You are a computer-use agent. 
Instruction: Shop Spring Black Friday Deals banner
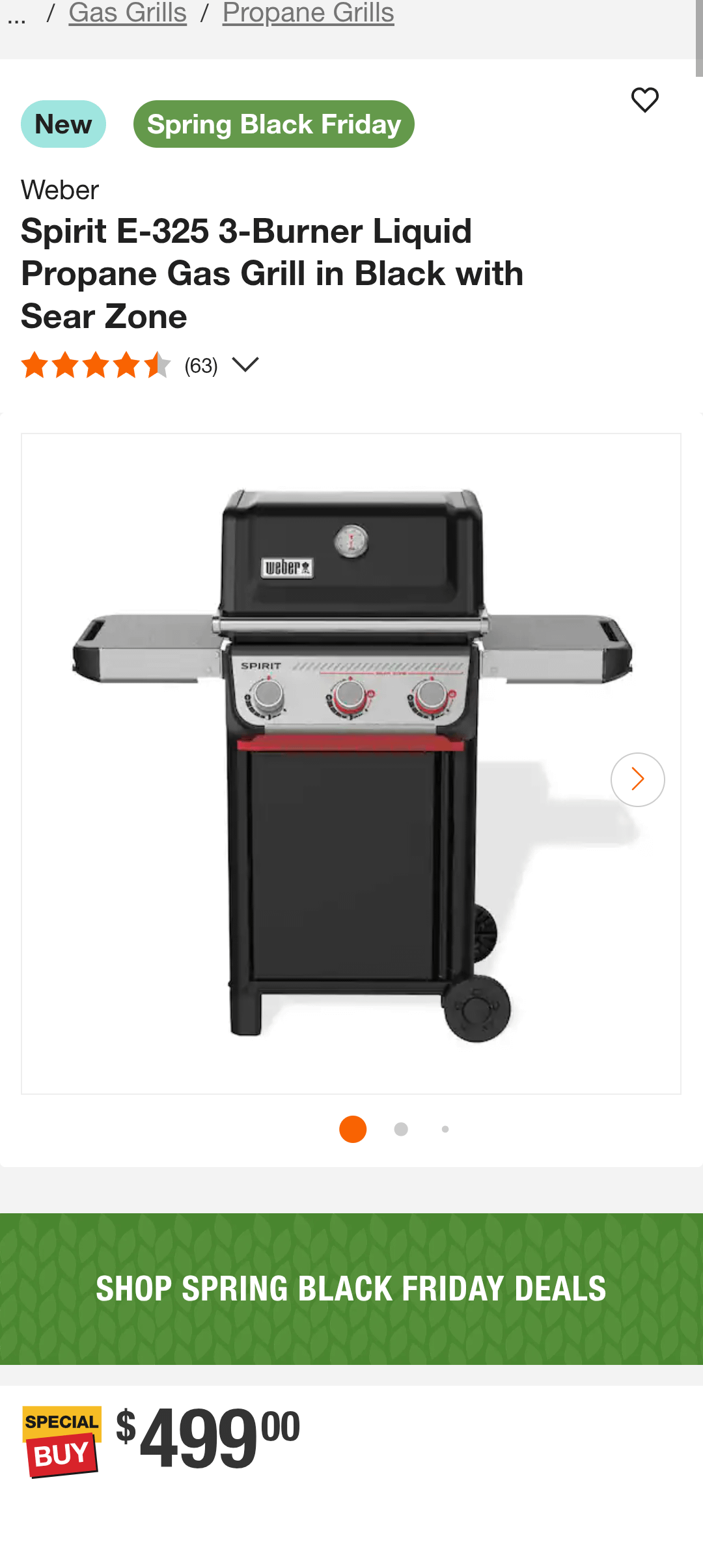[x=351, y=1289]
